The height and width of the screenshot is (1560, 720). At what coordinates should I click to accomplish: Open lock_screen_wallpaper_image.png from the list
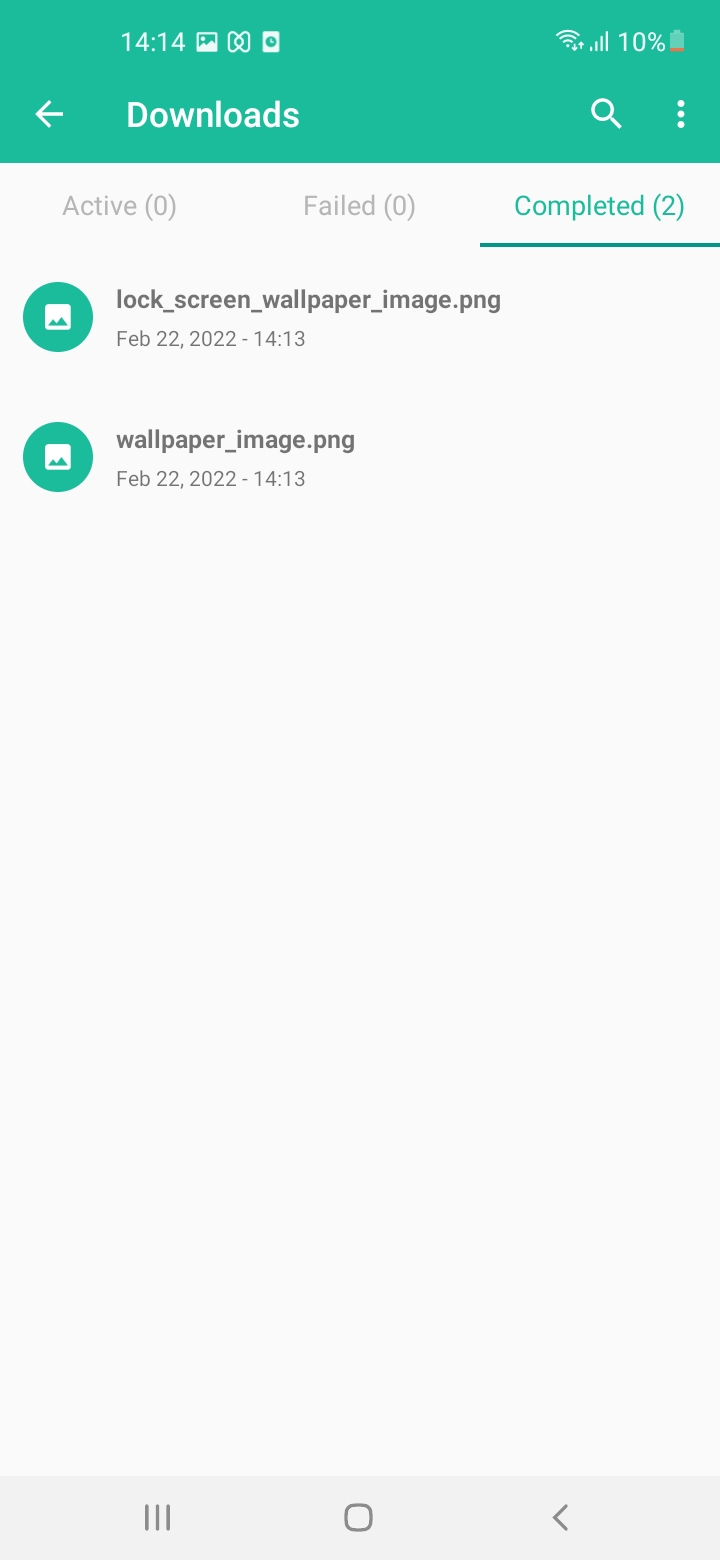tap(308, 299)
